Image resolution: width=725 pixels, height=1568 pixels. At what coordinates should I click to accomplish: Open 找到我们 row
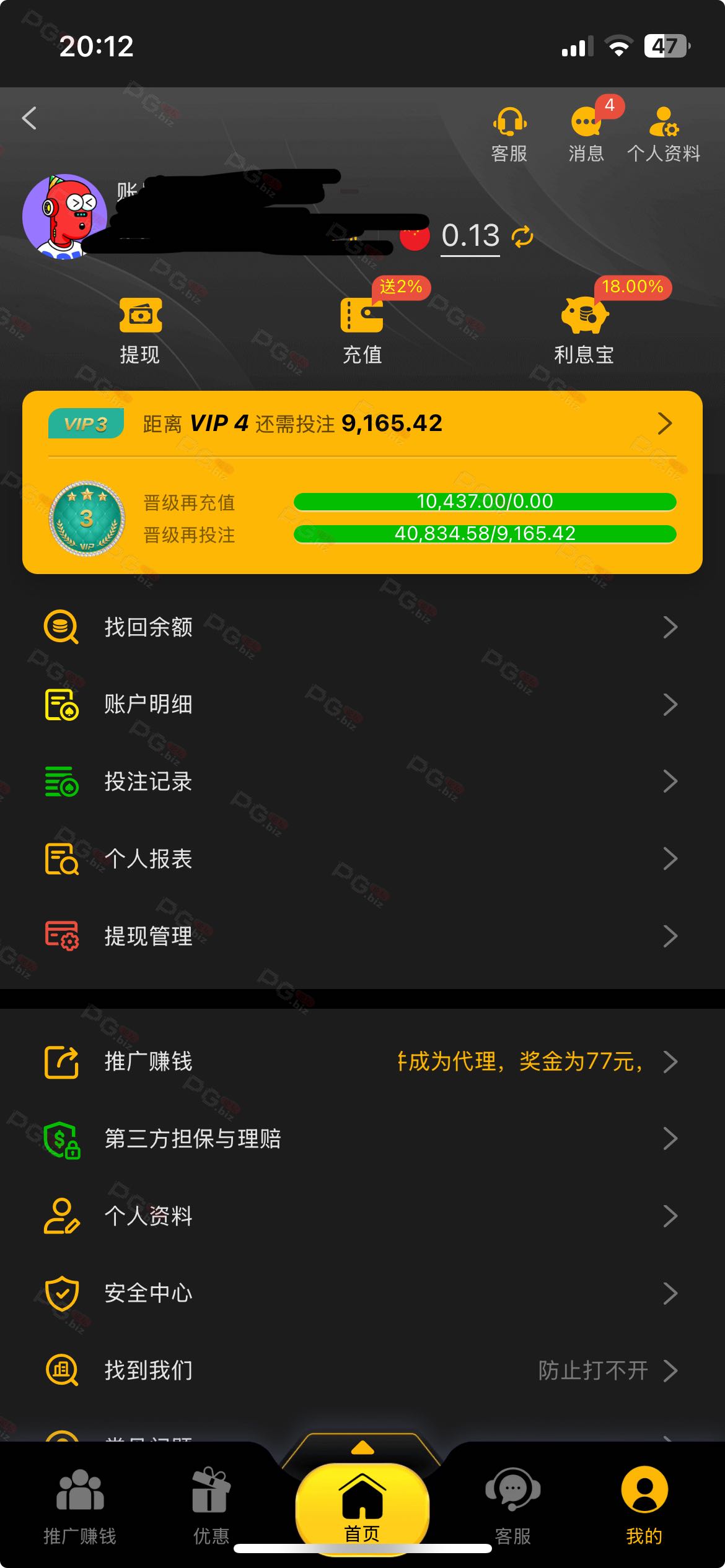(x=362, y=1370)
